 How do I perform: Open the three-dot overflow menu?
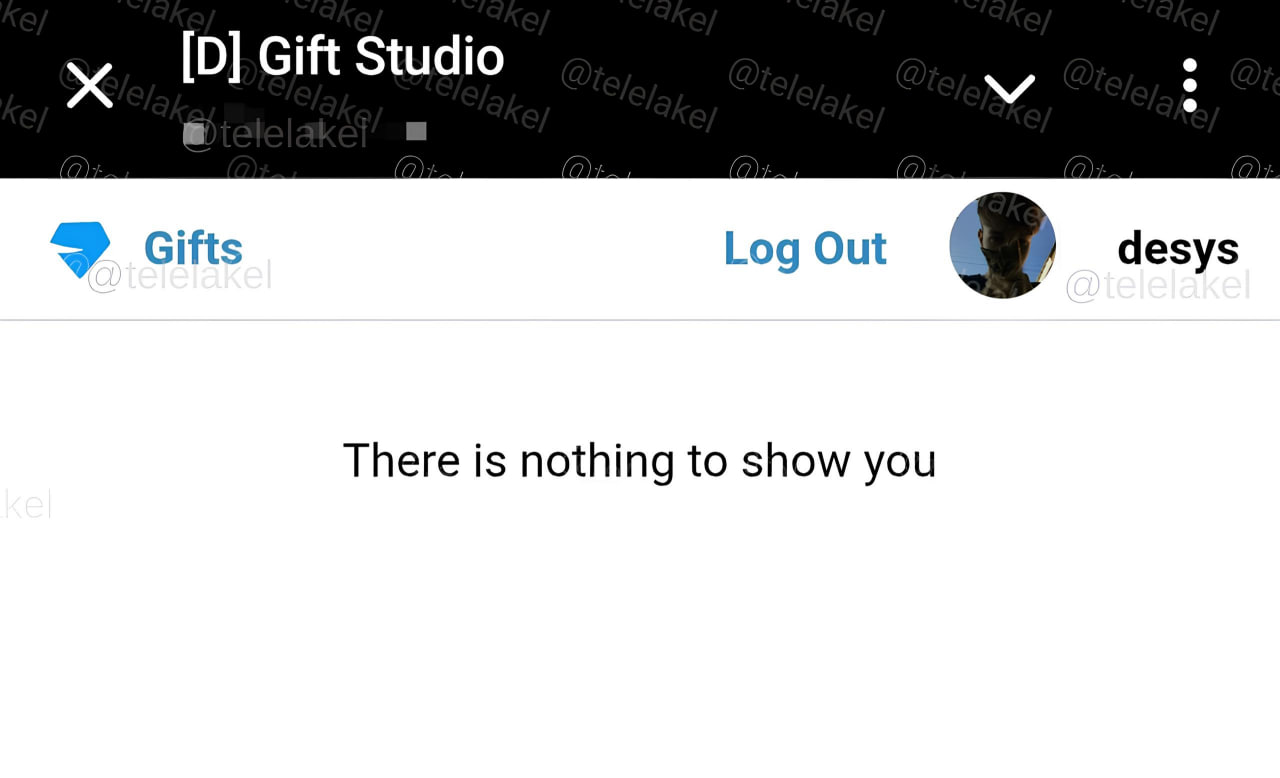point(1189,85)
